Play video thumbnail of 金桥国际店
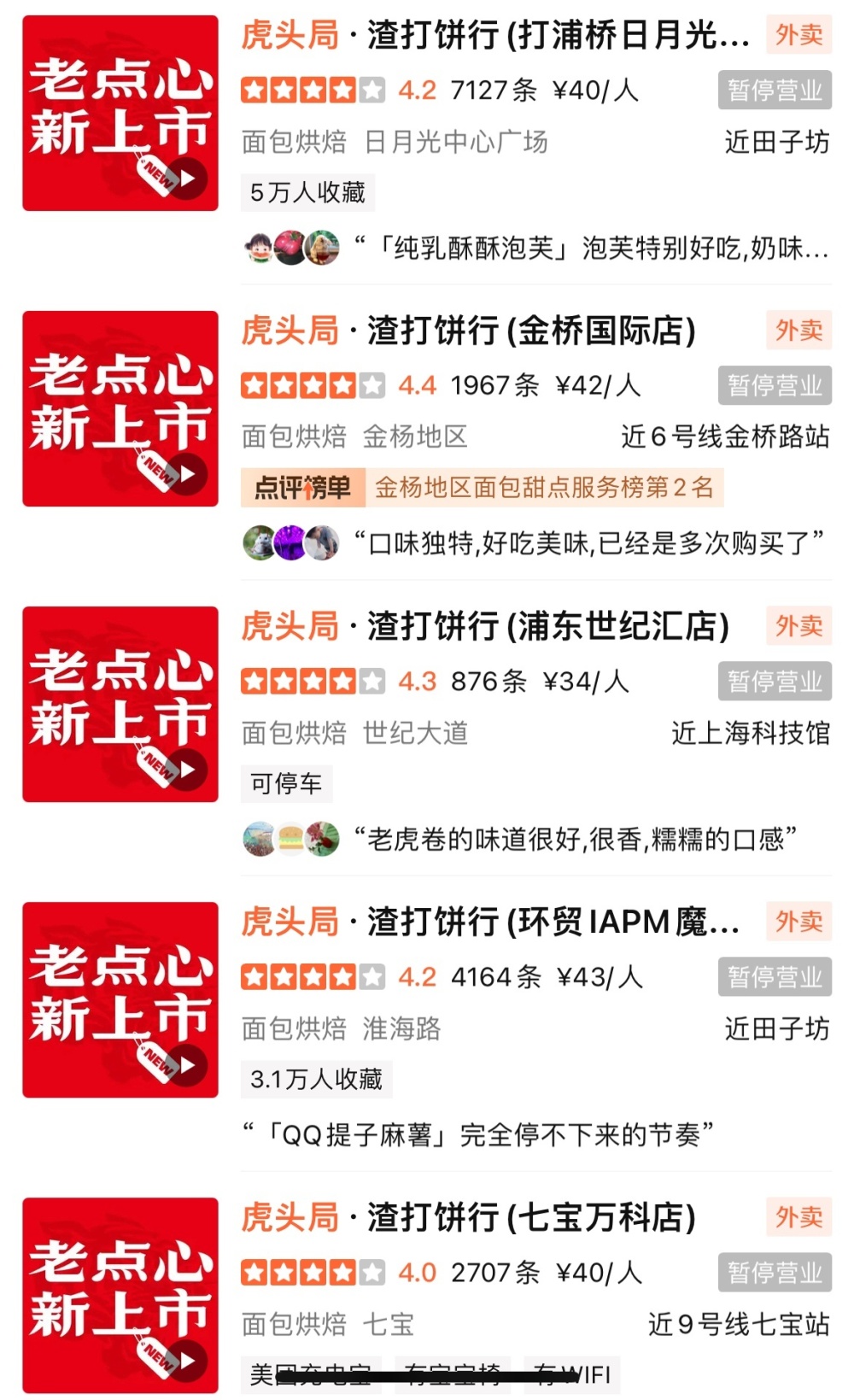Image resolution: width=854 pixels, height=1400 pixels. coord(120,409)
